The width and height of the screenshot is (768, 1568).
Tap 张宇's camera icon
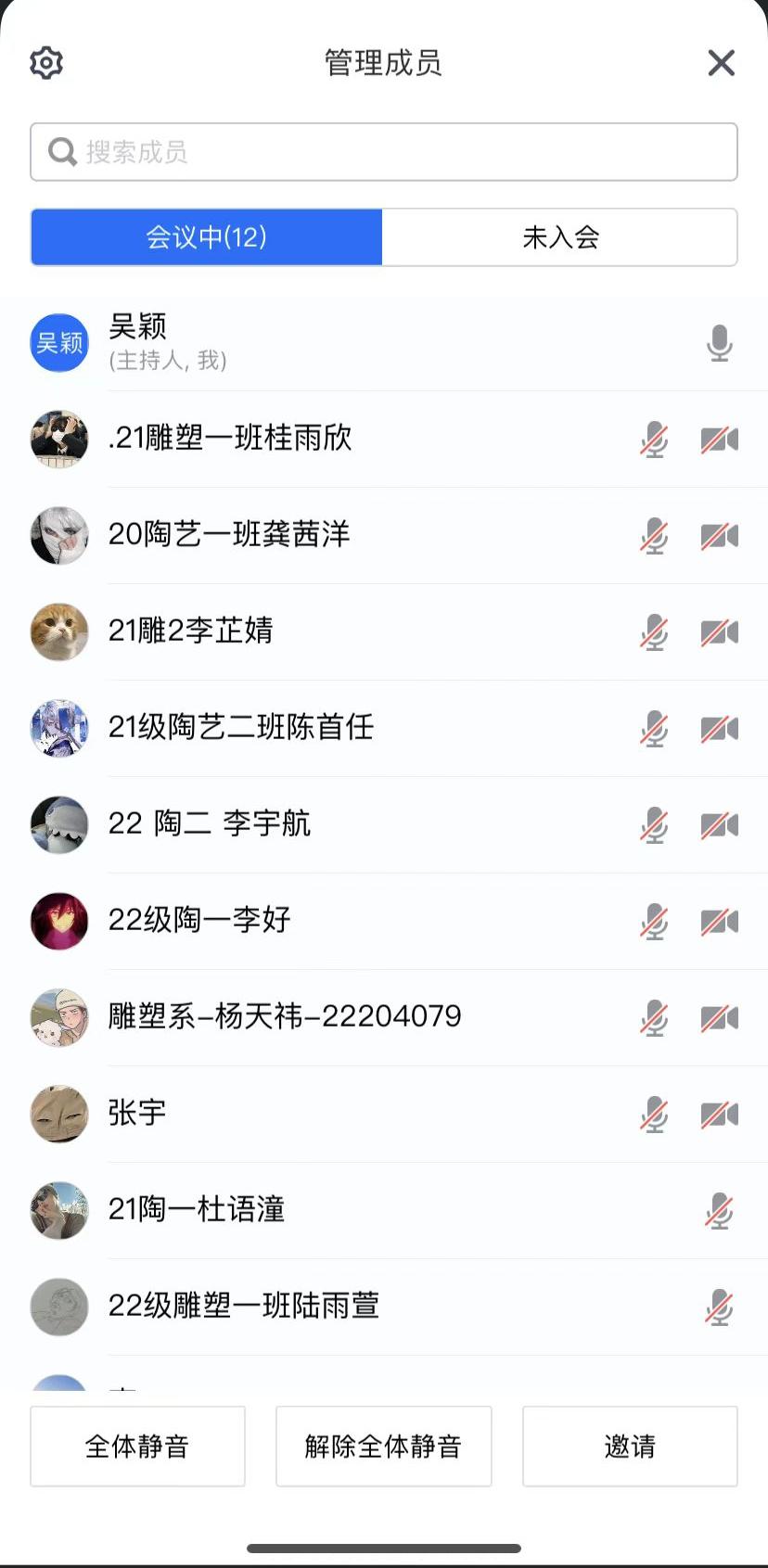point(719,1115)
